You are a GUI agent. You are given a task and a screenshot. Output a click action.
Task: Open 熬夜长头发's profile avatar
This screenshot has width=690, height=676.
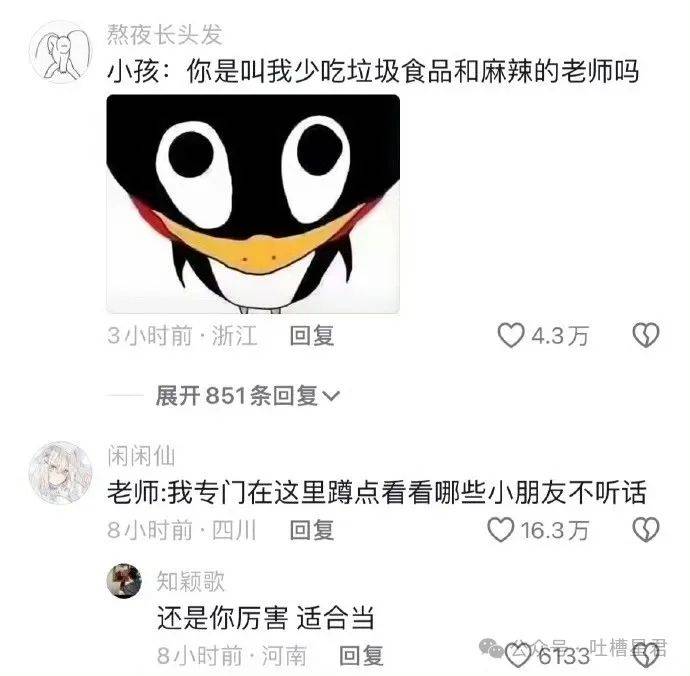[x=59, y=50]
